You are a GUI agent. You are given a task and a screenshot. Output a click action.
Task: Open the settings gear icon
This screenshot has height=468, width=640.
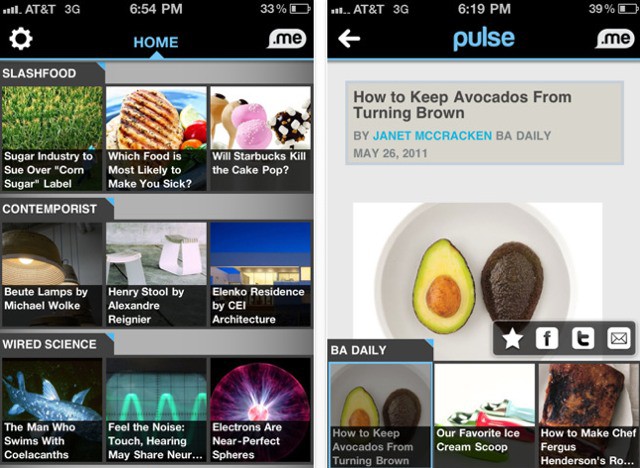point(20,40)
